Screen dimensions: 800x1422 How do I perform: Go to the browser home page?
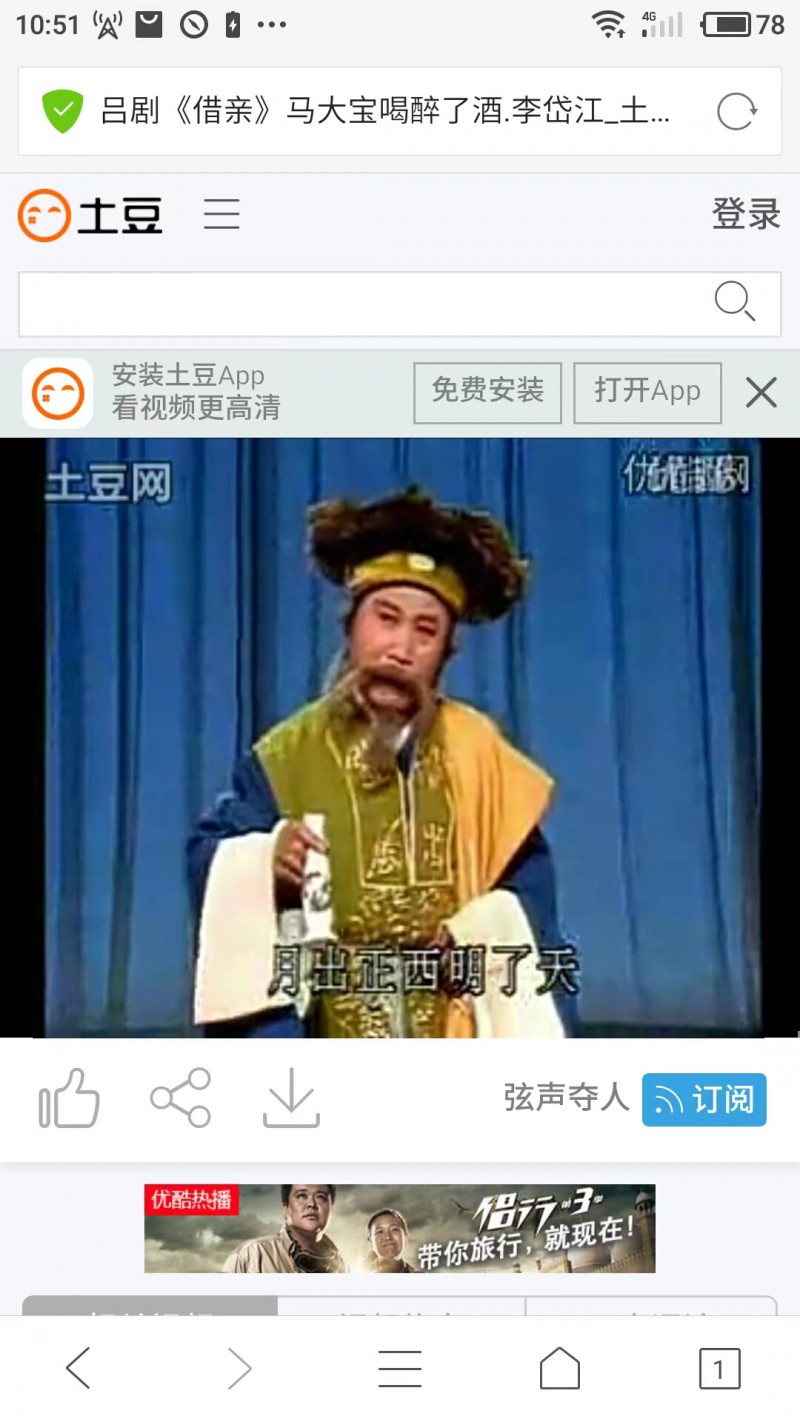tap(560, 1368)
